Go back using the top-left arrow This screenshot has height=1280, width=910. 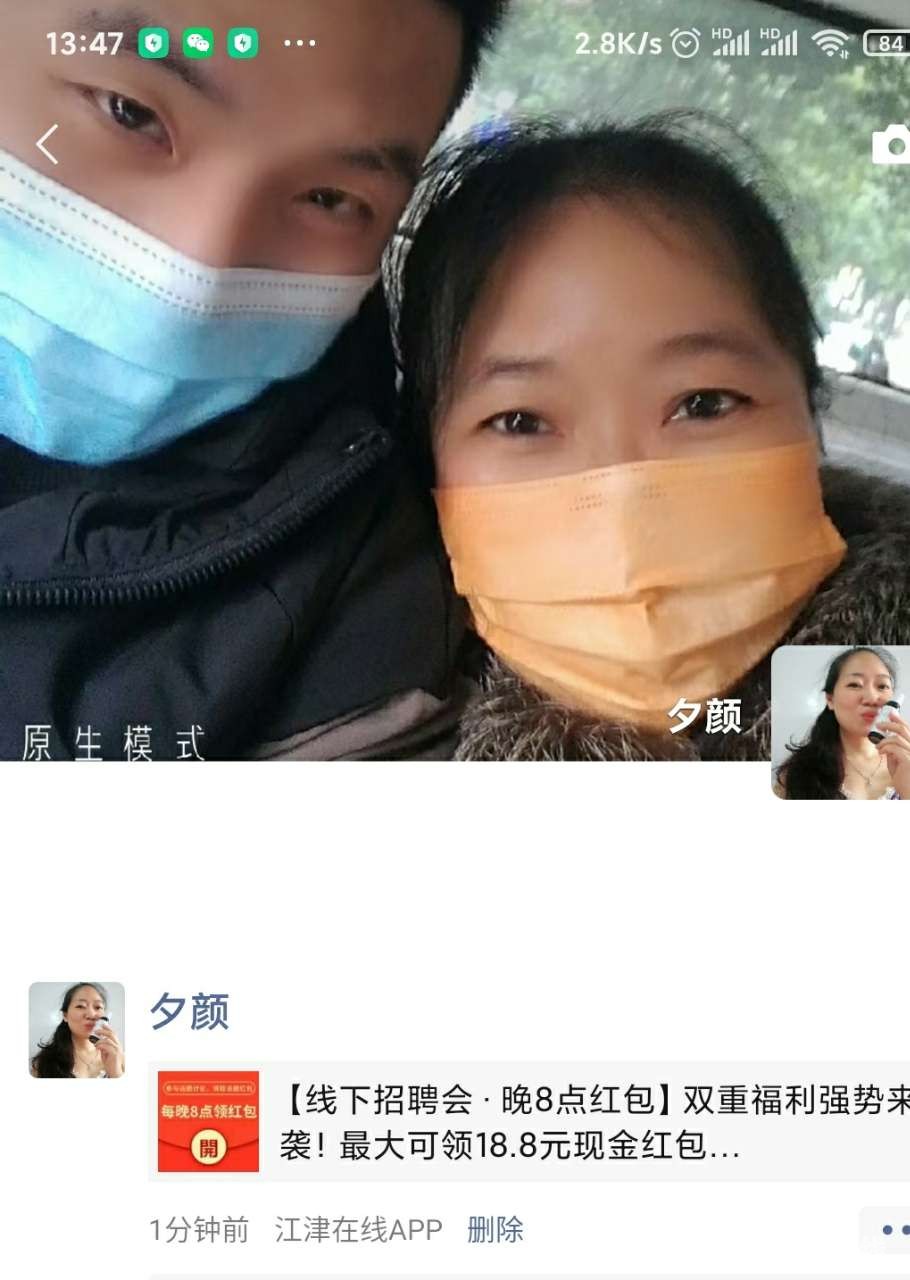[47, 144]
